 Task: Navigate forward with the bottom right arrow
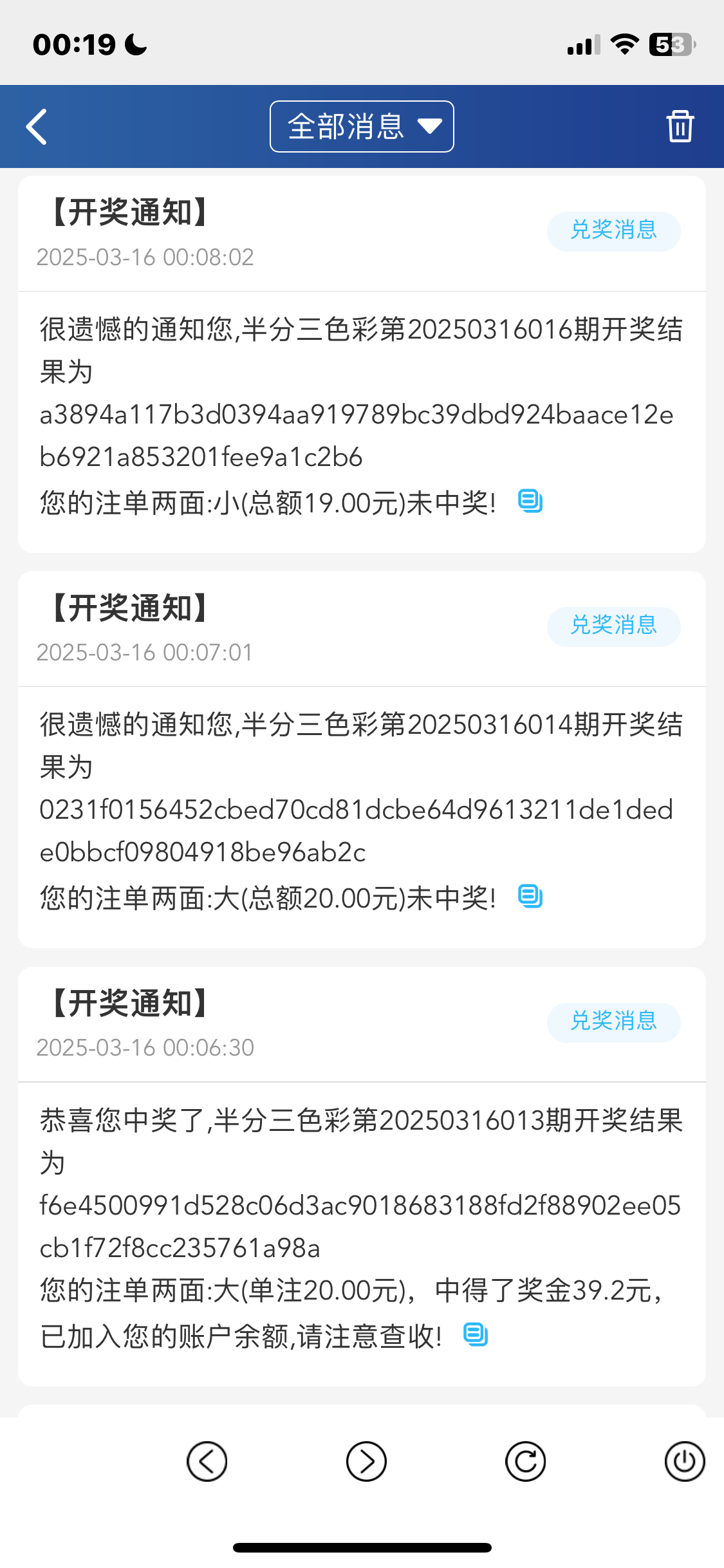click(x=366, y=1462)
